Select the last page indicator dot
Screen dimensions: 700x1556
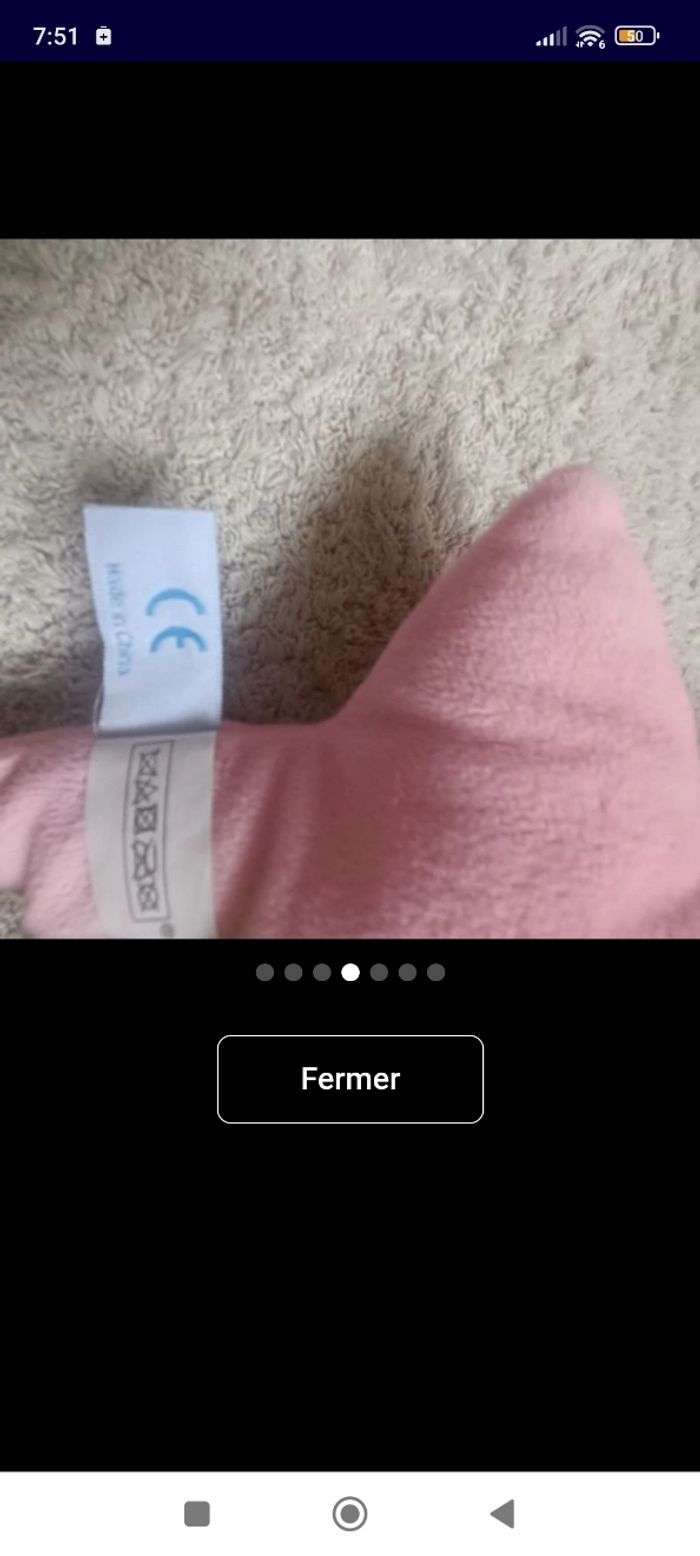[x=436, y=972]
